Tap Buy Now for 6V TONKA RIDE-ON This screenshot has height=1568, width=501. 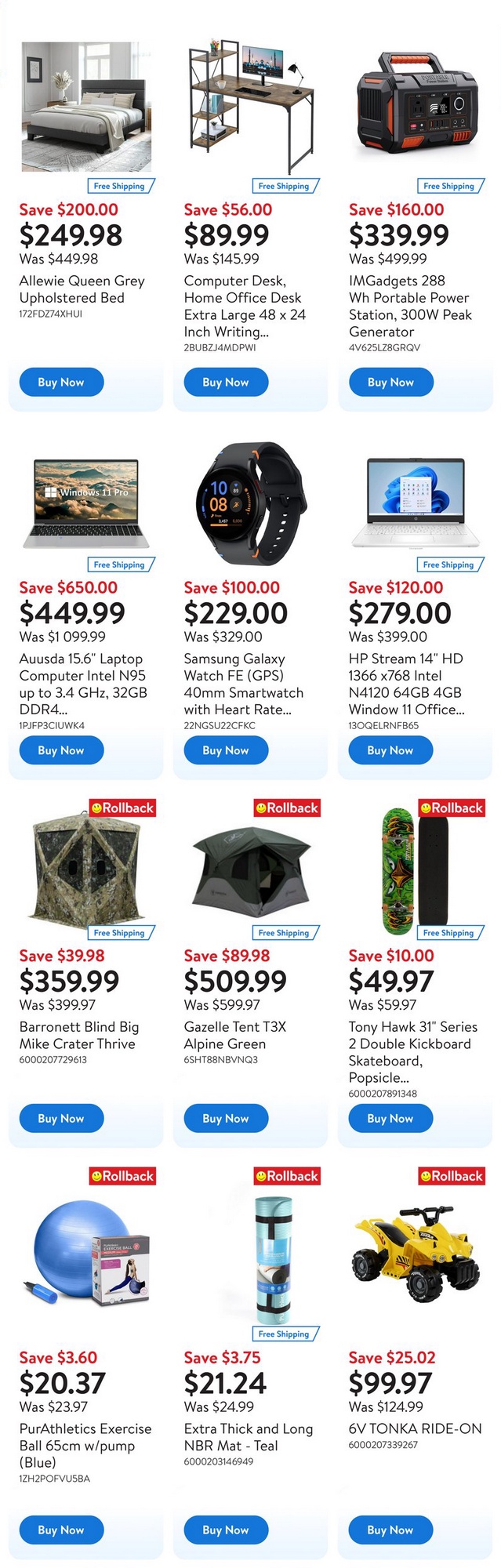pos(390,1530)
